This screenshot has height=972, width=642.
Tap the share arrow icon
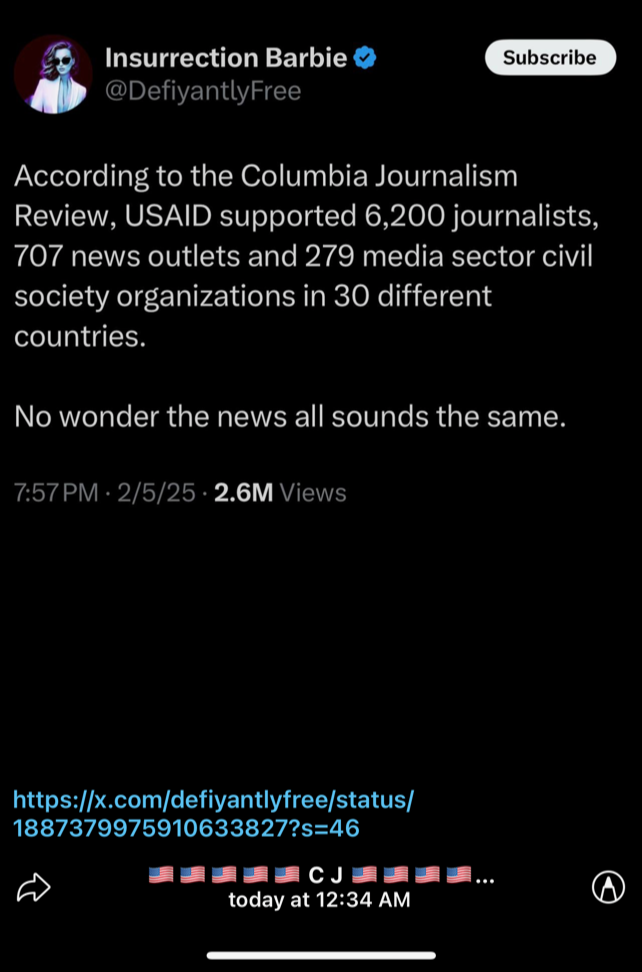coord(34,887)
